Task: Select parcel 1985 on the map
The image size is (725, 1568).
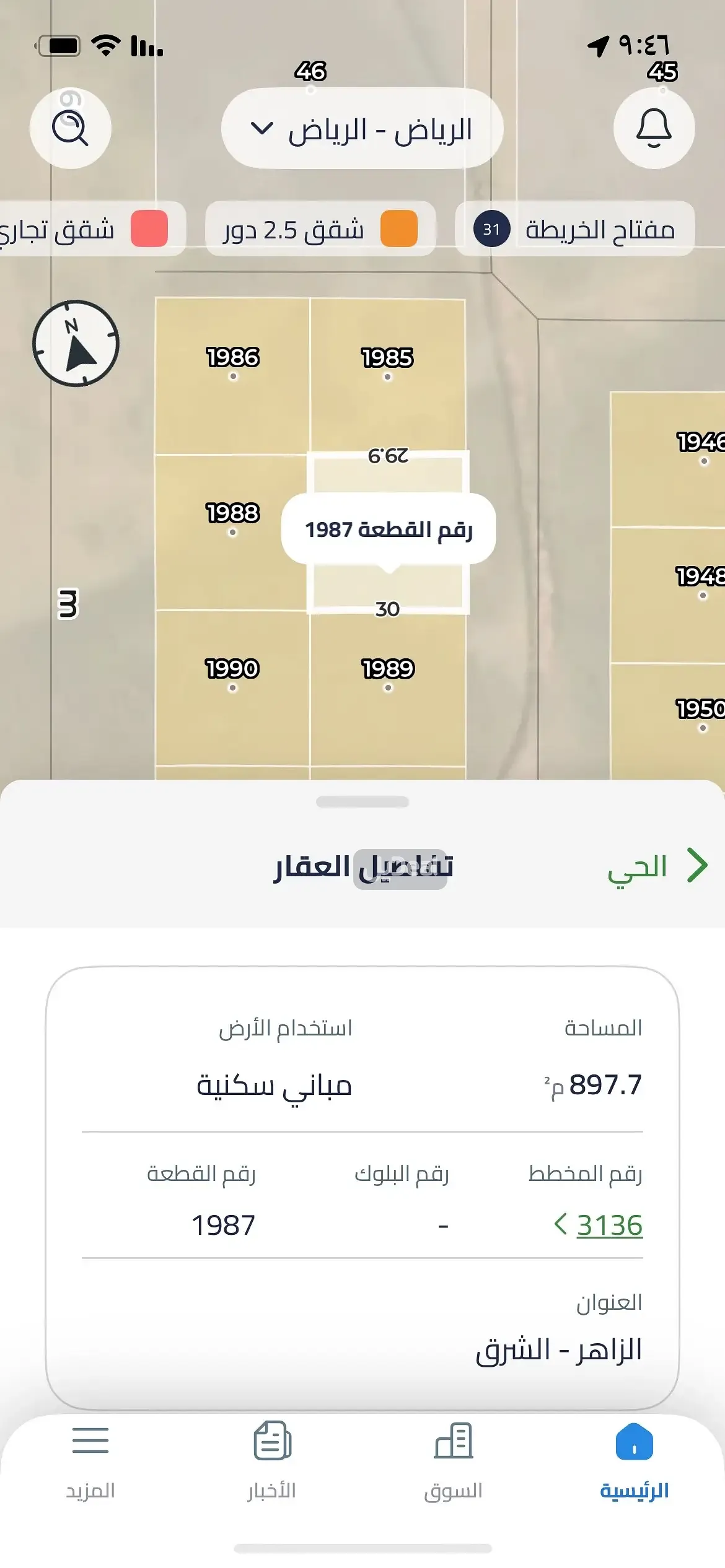Action: click(x=387, y=384)
